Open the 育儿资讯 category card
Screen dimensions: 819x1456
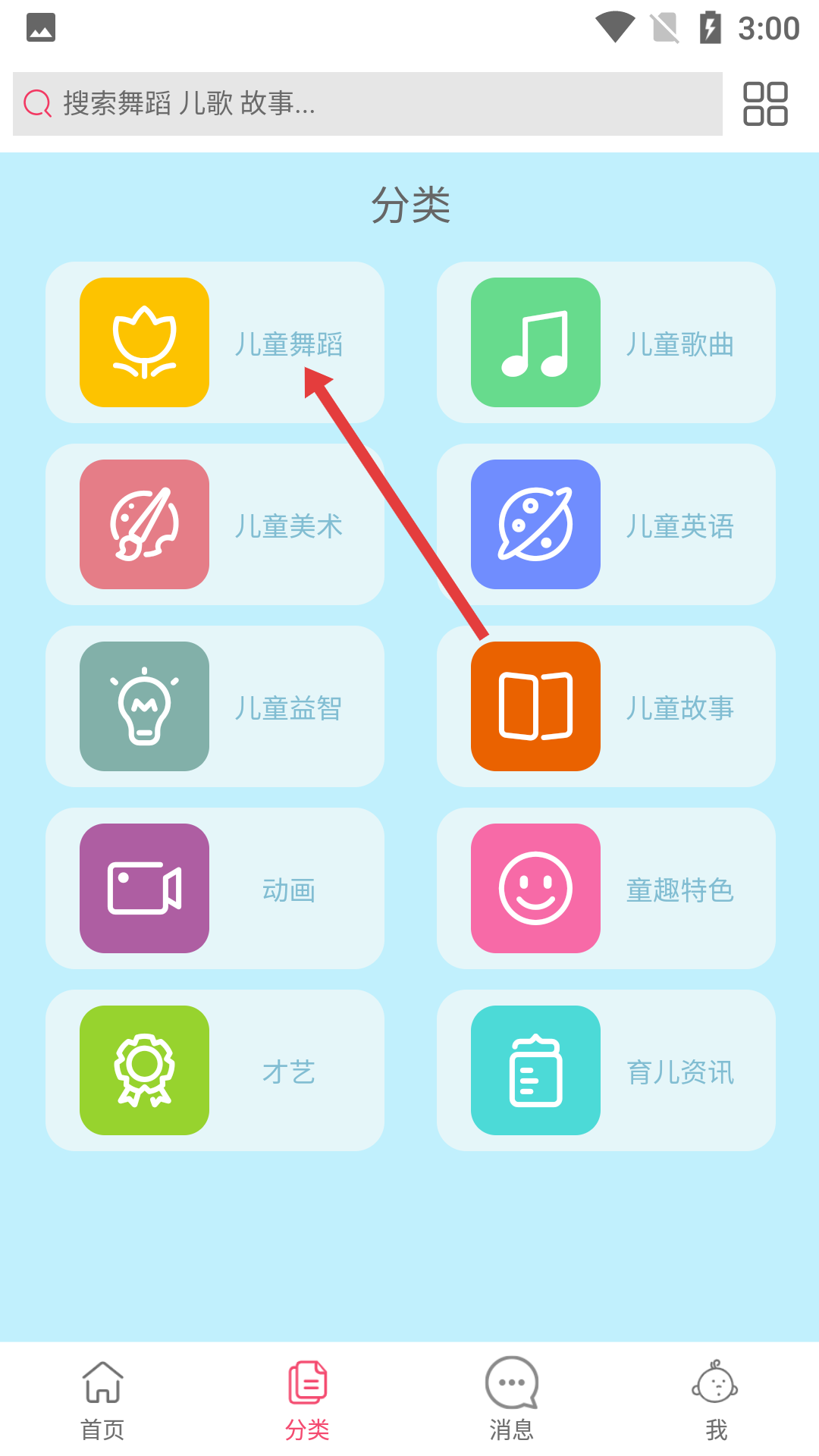[606, 1071]
